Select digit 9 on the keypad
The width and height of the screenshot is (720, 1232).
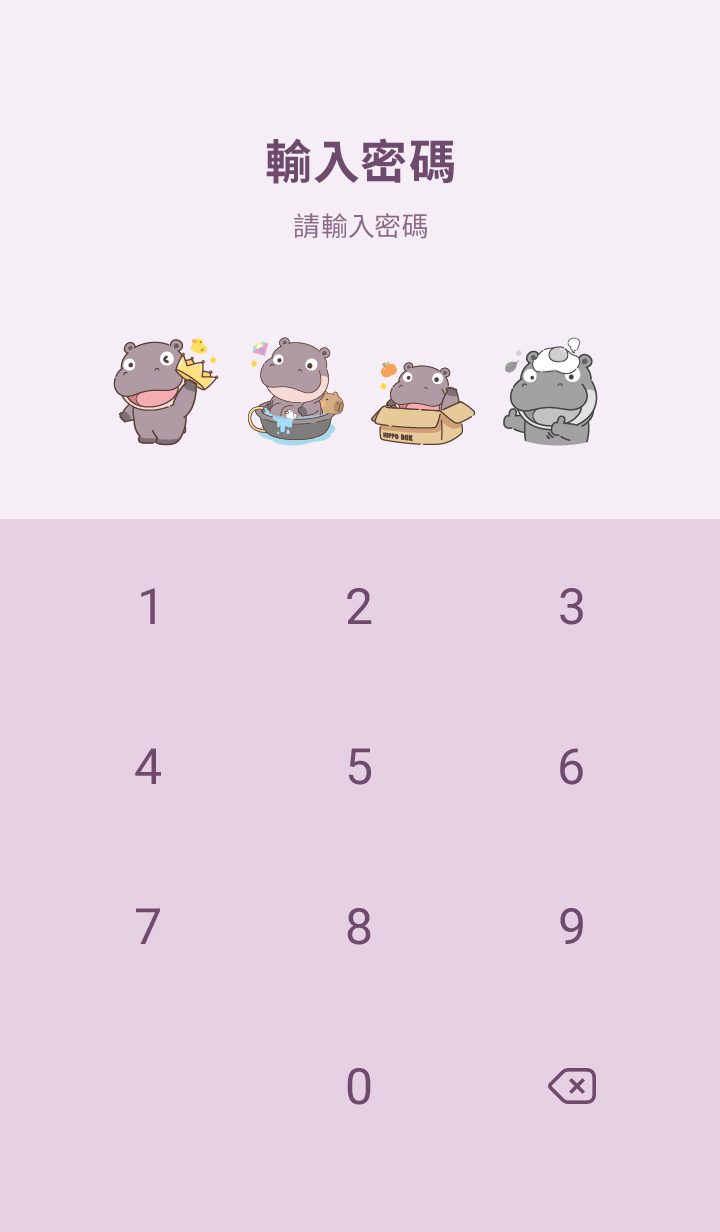(571, 927)
